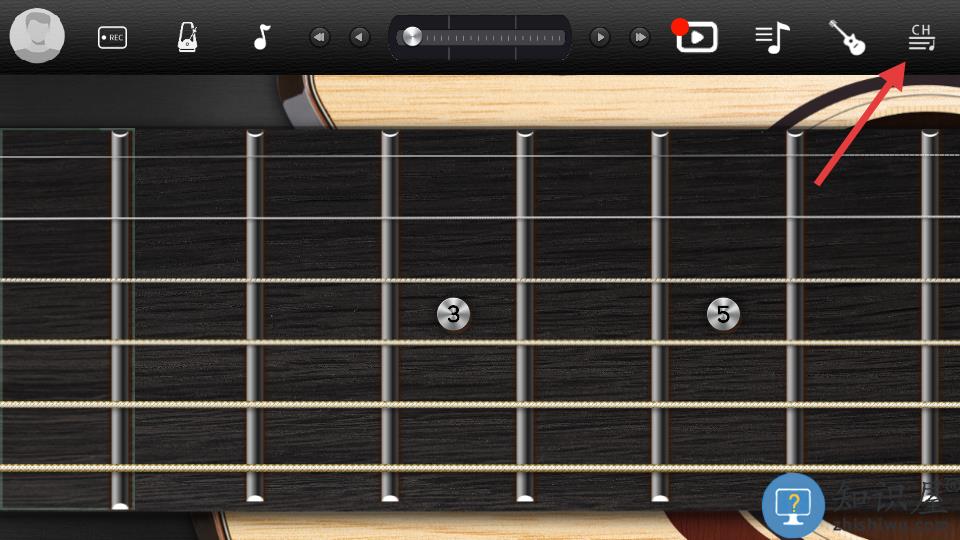Viewport: 960px width, 540px height.
Task: Open the video recording player
Action: coord(697,38)
